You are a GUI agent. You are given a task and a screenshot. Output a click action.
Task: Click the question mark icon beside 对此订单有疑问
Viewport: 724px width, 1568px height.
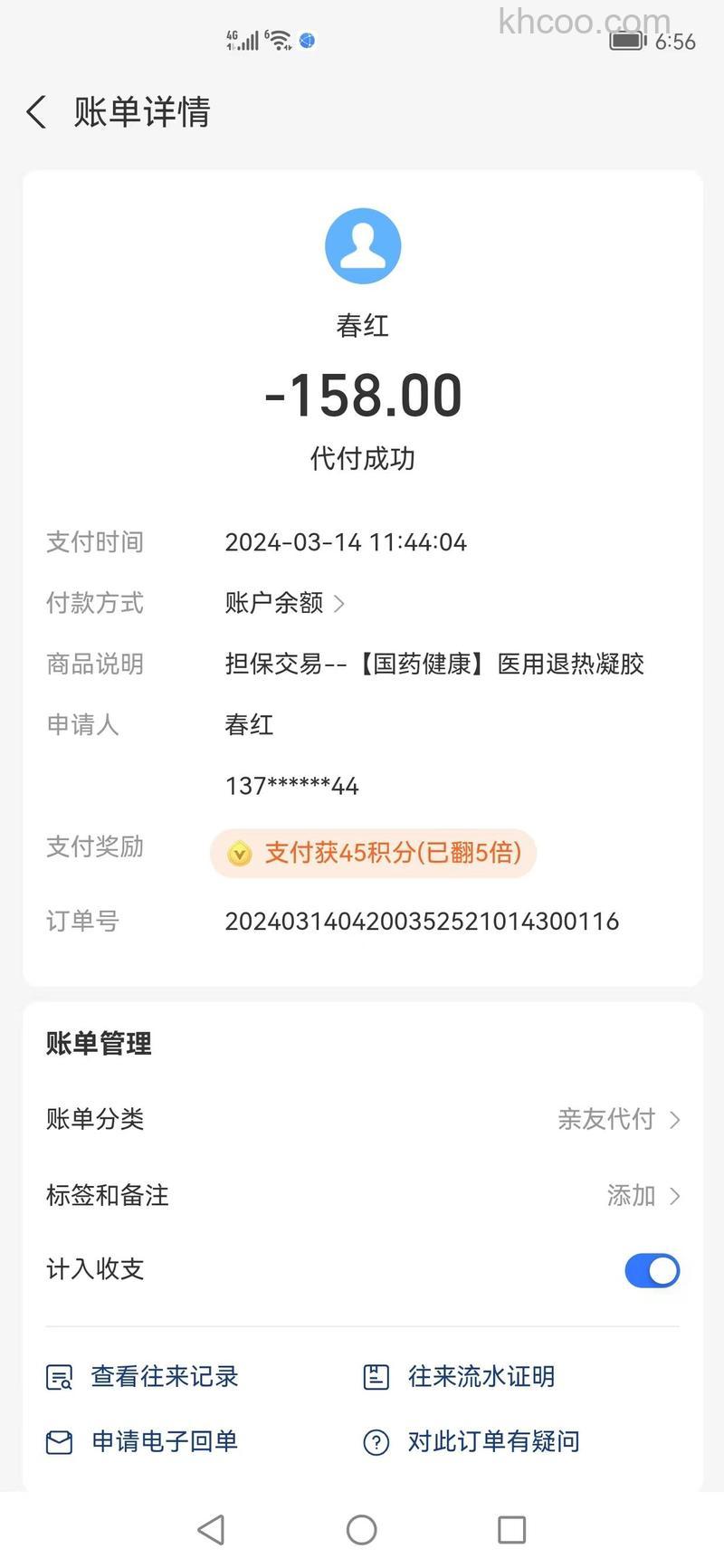[378, 1442]
